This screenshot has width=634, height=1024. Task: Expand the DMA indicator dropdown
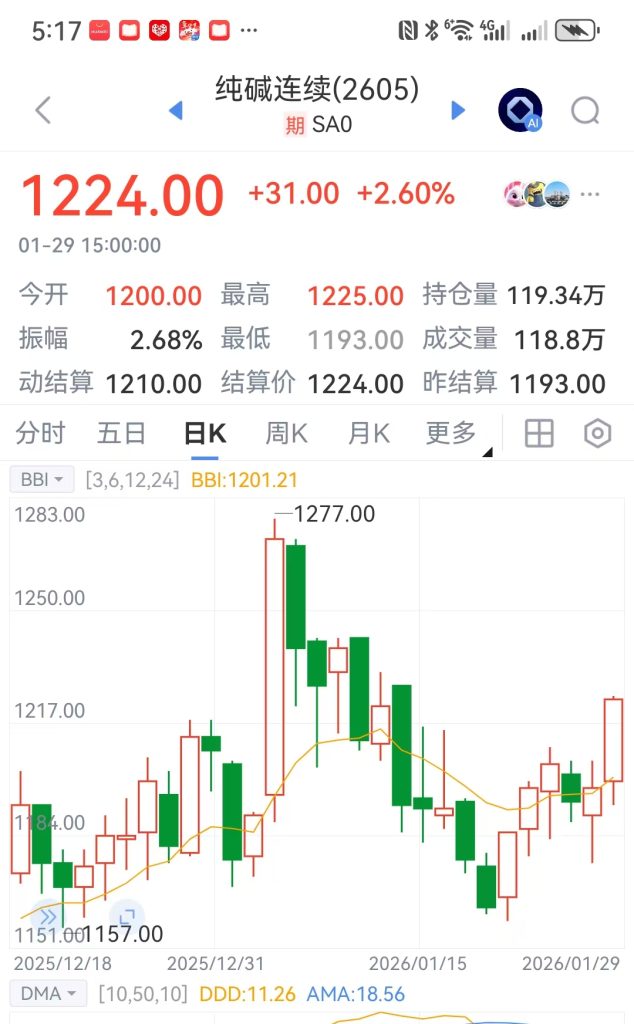point(48,994)
